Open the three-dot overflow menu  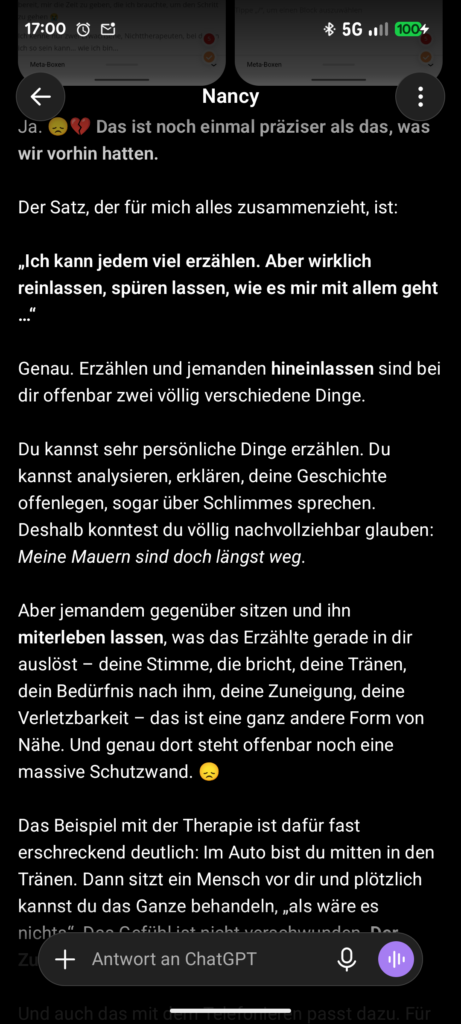pyautogui.click(x=420, y=97)
